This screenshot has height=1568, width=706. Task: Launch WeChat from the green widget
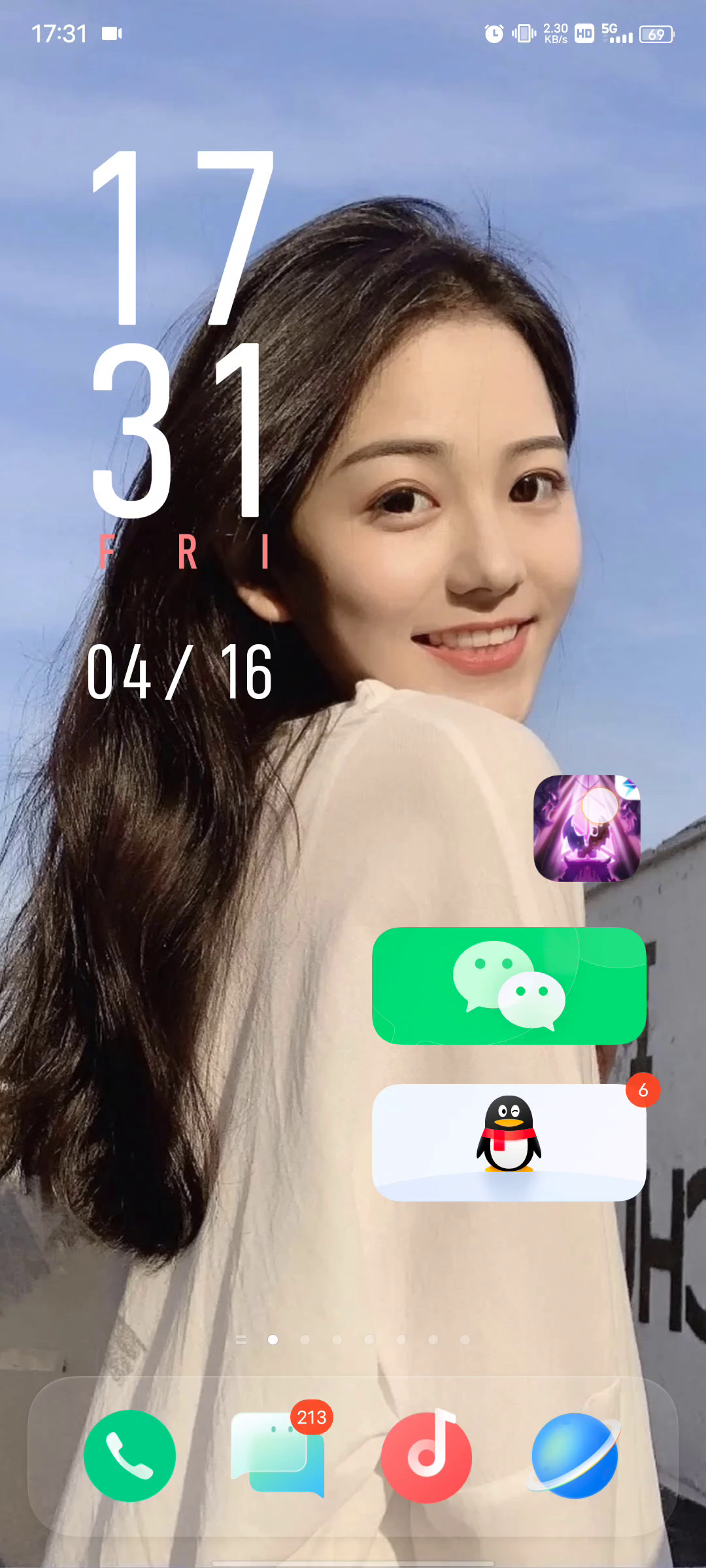(509, 985)
